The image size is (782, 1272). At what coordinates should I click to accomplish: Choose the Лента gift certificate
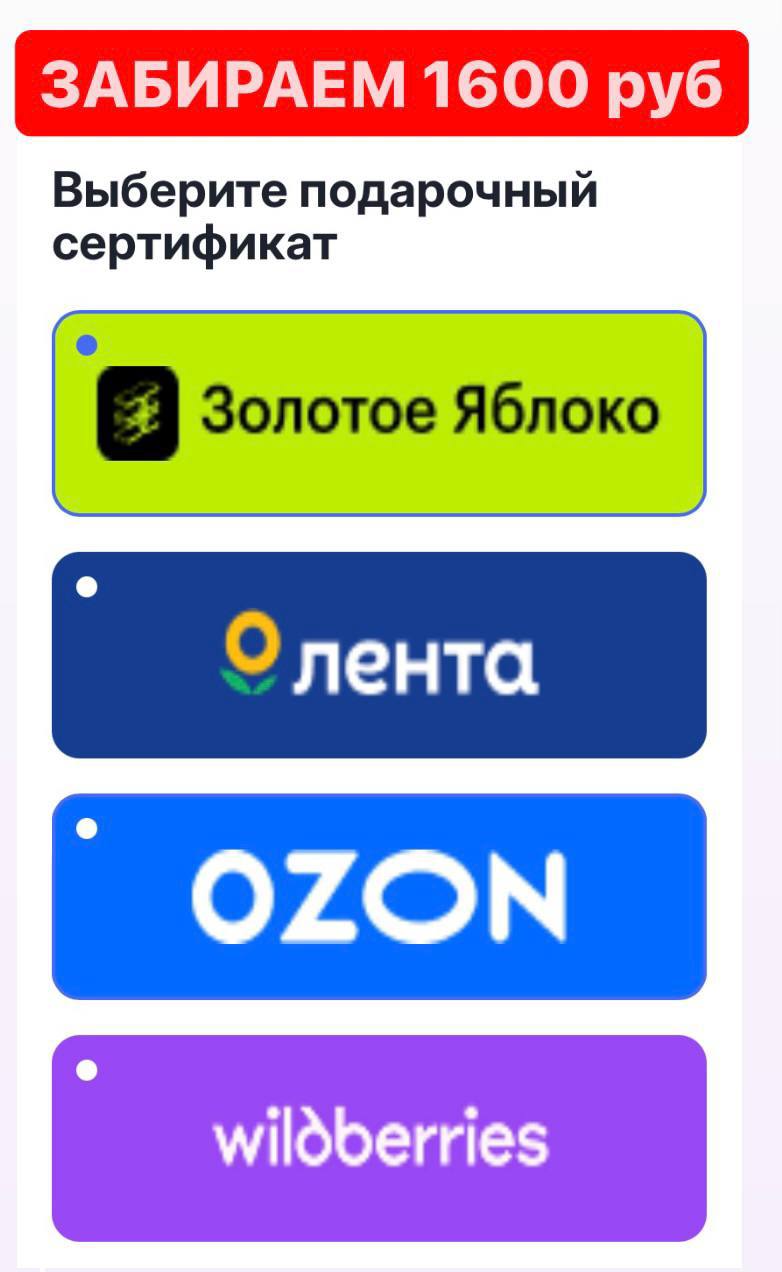pyautogui.click(x=379, y=655)
